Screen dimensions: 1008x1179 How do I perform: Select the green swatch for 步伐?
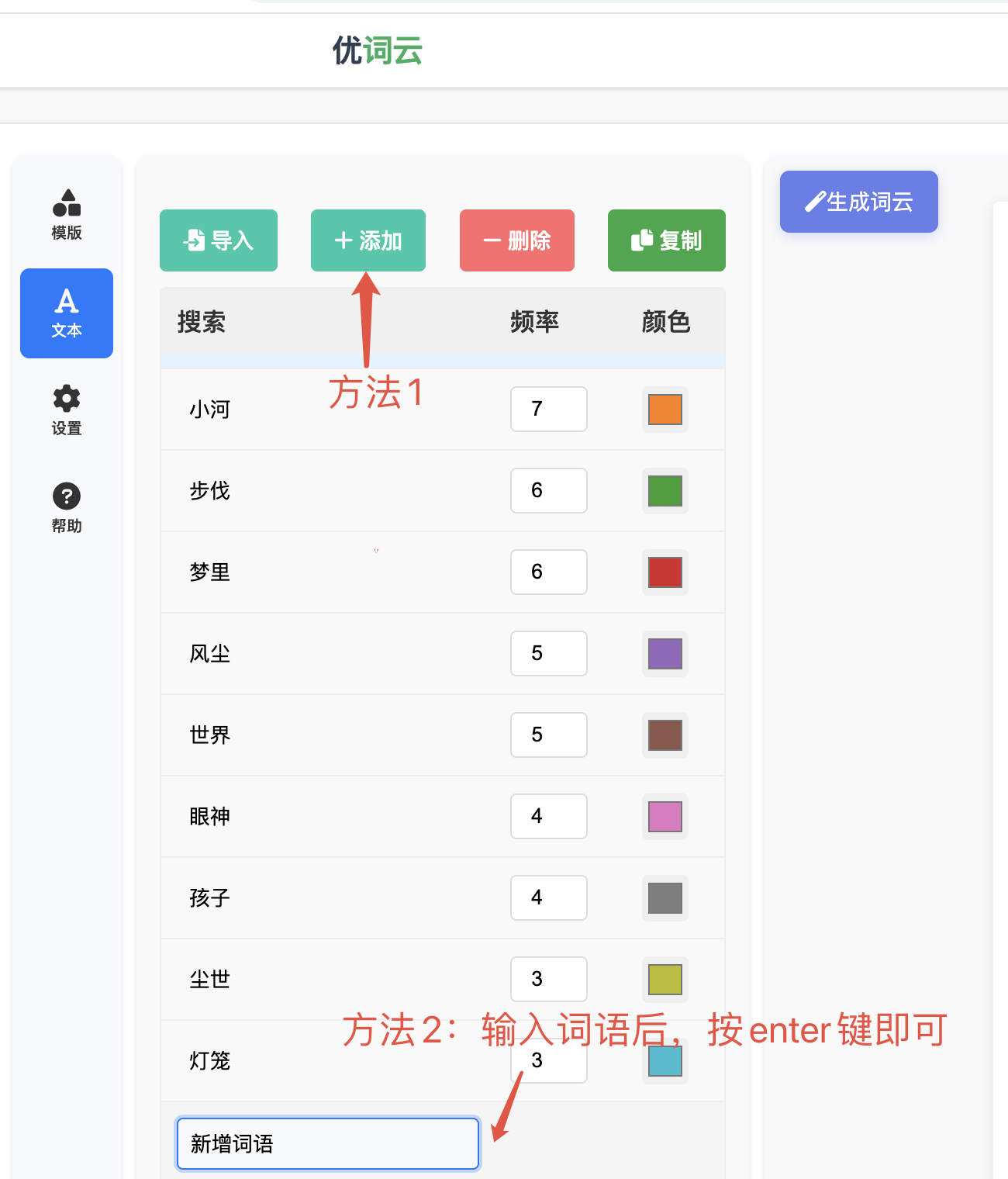click(664, 490)
